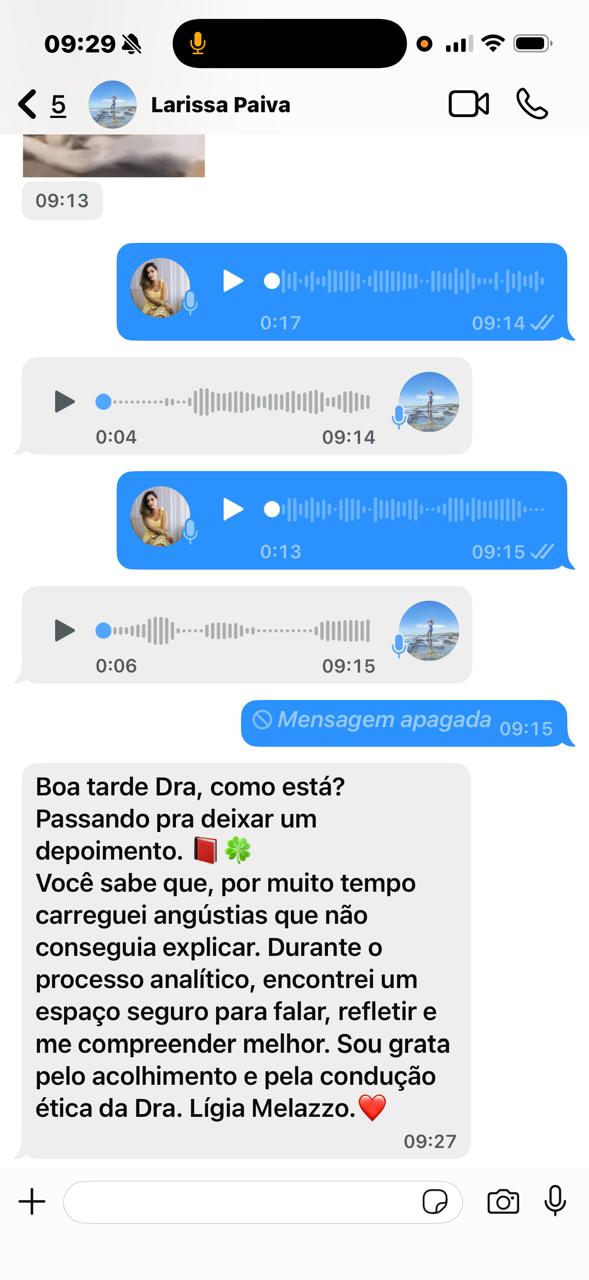Viewport: 589px width, 1280px height.
Task: Open the camera to send a photo
Action: point(503,1201)
